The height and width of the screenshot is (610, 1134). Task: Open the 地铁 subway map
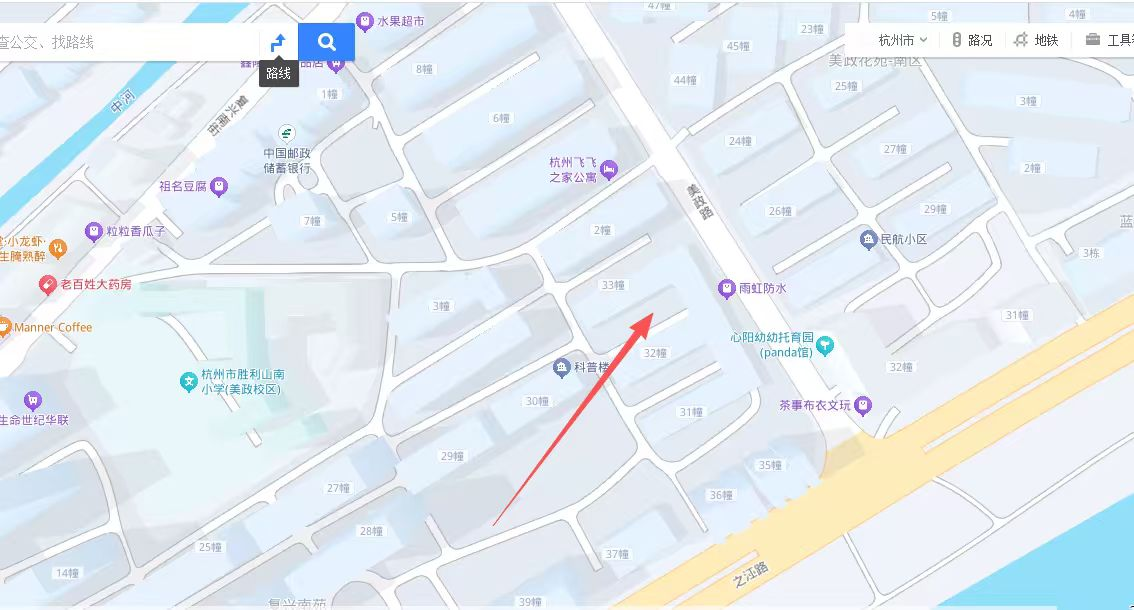click(1036, 41)
